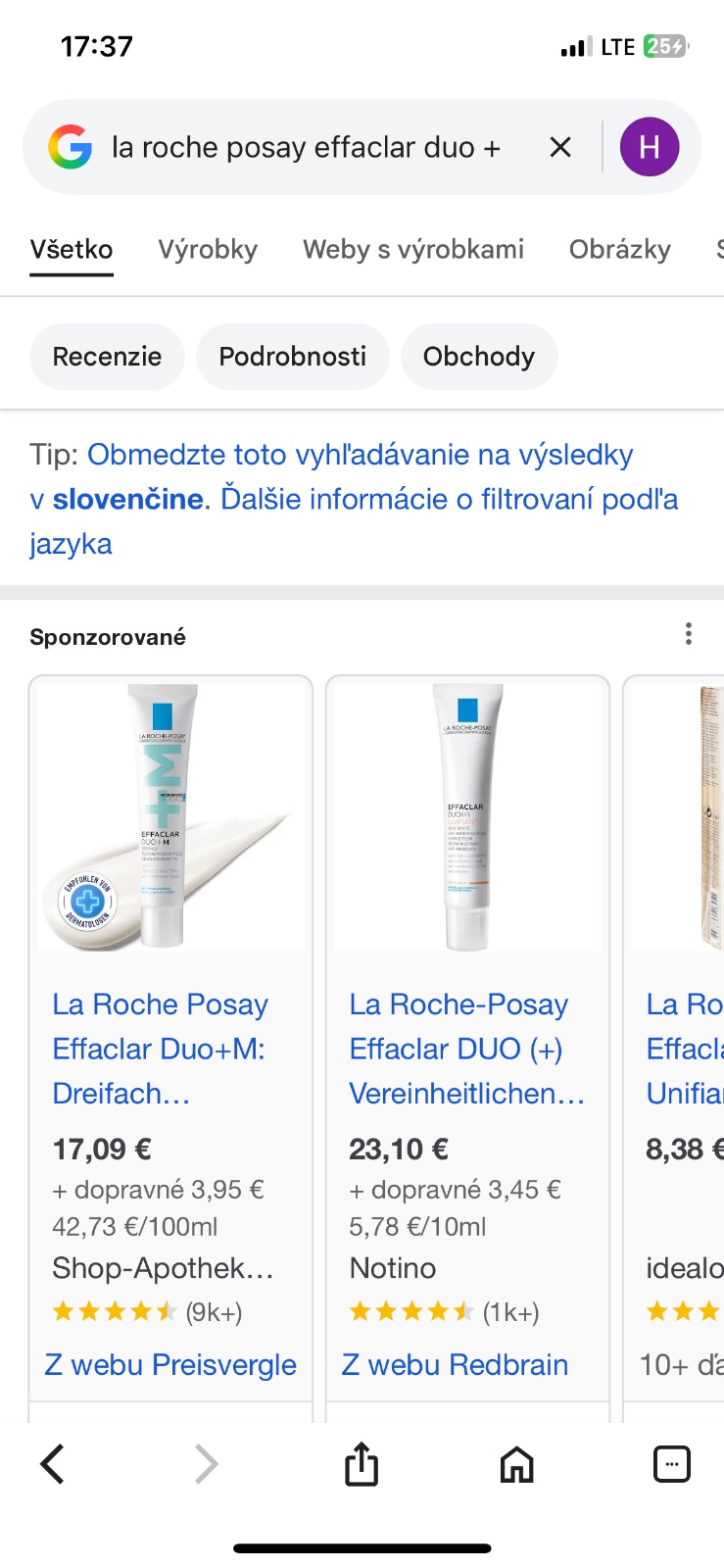Tap the search field with the Effaclar query
724x1568 pixels.
pyautogui.click(x=306, y=148)
